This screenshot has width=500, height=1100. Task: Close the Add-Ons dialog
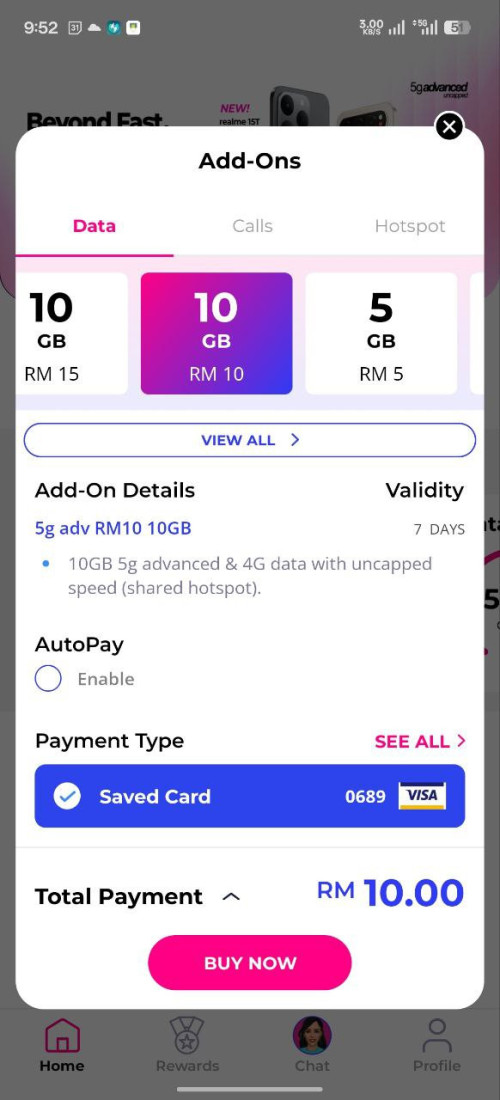click(x=450, y=127)
